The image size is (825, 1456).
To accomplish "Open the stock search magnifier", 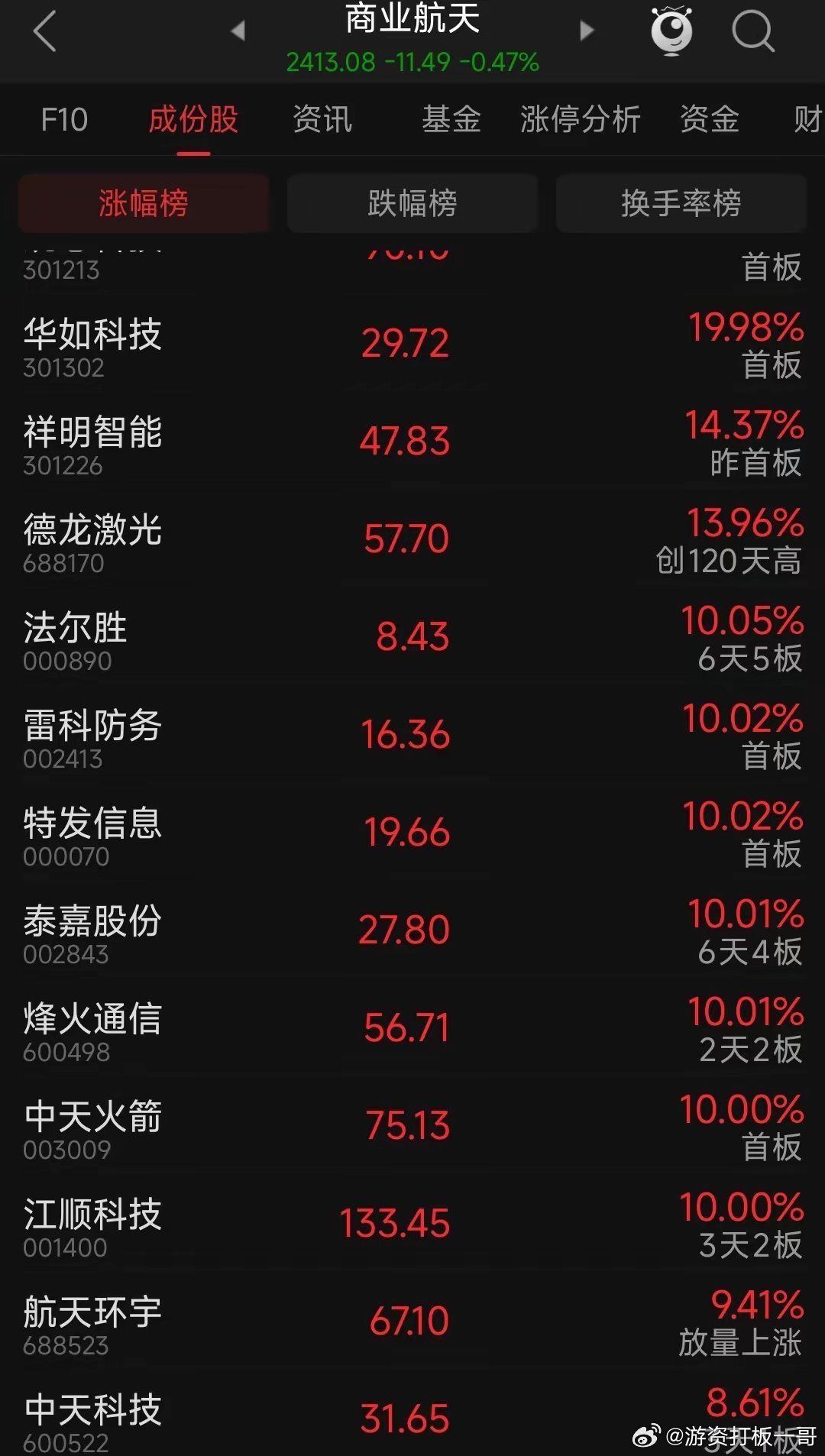I will point(753,32).
